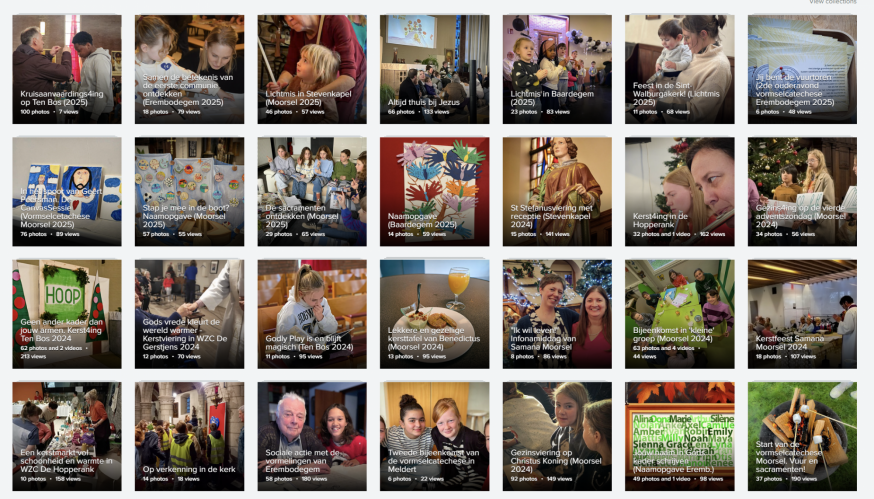This screenshot has width=874, height=499.
Task: Open the De sacramenten ontdekken album
Action: (x=311, y=191)
